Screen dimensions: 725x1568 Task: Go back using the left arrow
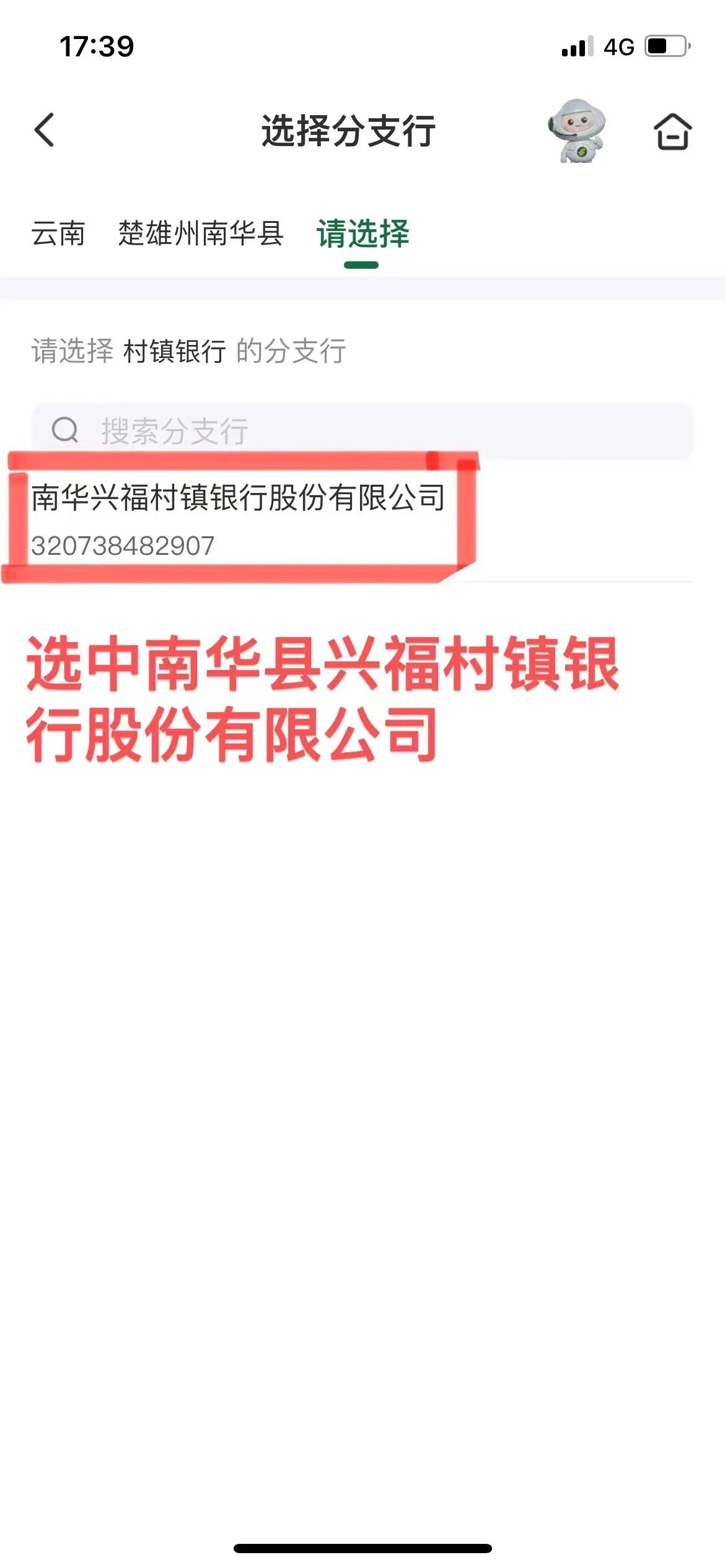45,130
